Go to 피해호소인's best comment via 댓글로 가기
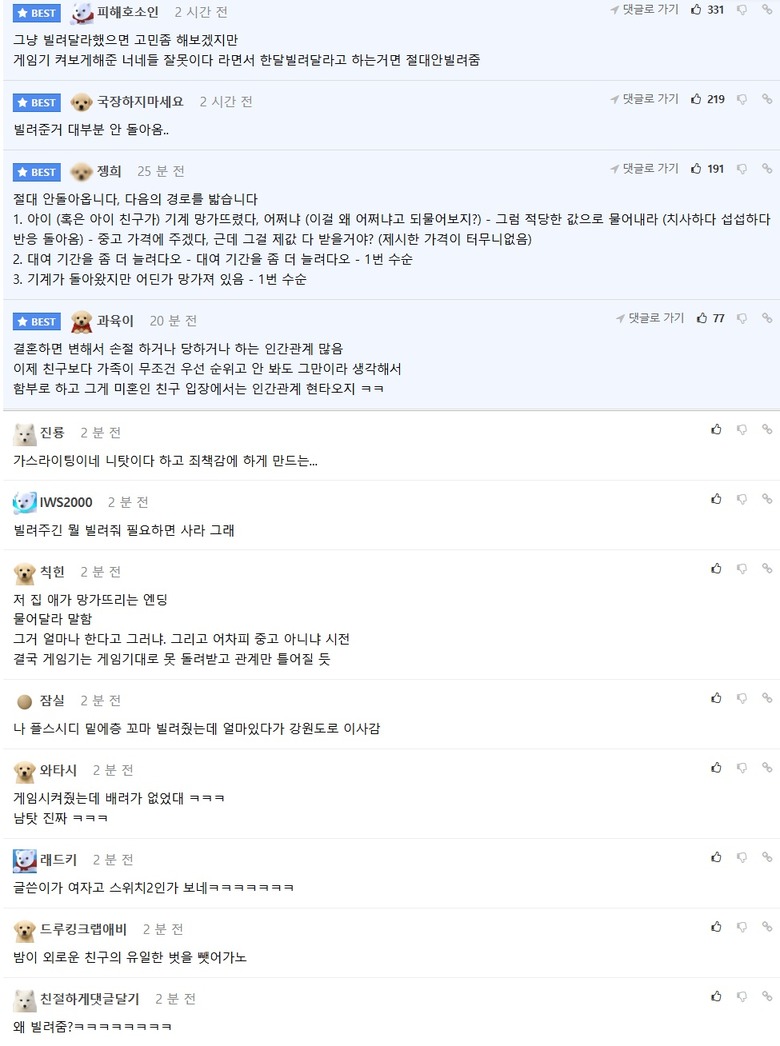The width and height of the screenshot is (780, 1046). pyautogui.click(x=644, y=10)
